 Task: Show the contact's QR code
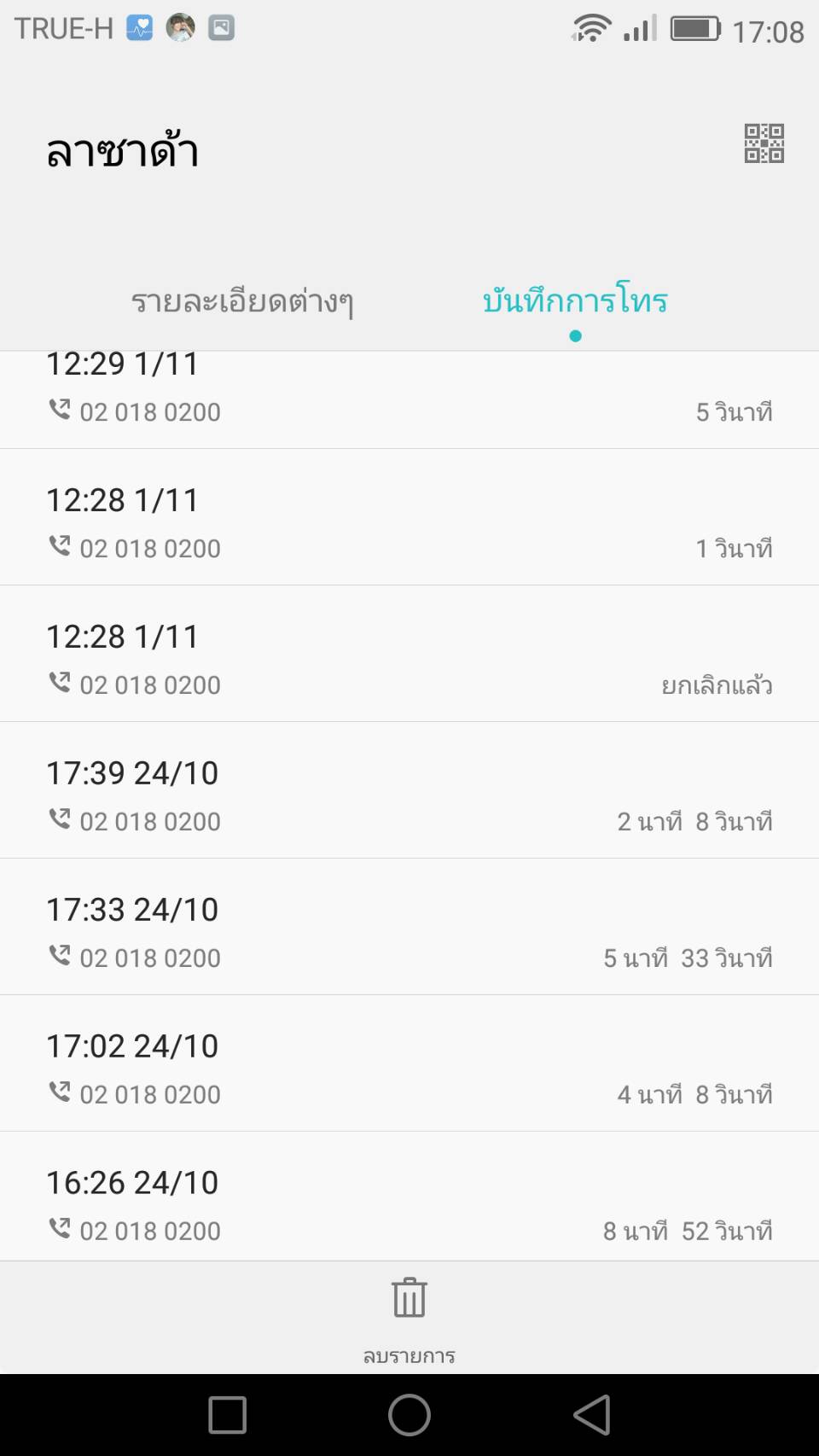pos(764,143)
